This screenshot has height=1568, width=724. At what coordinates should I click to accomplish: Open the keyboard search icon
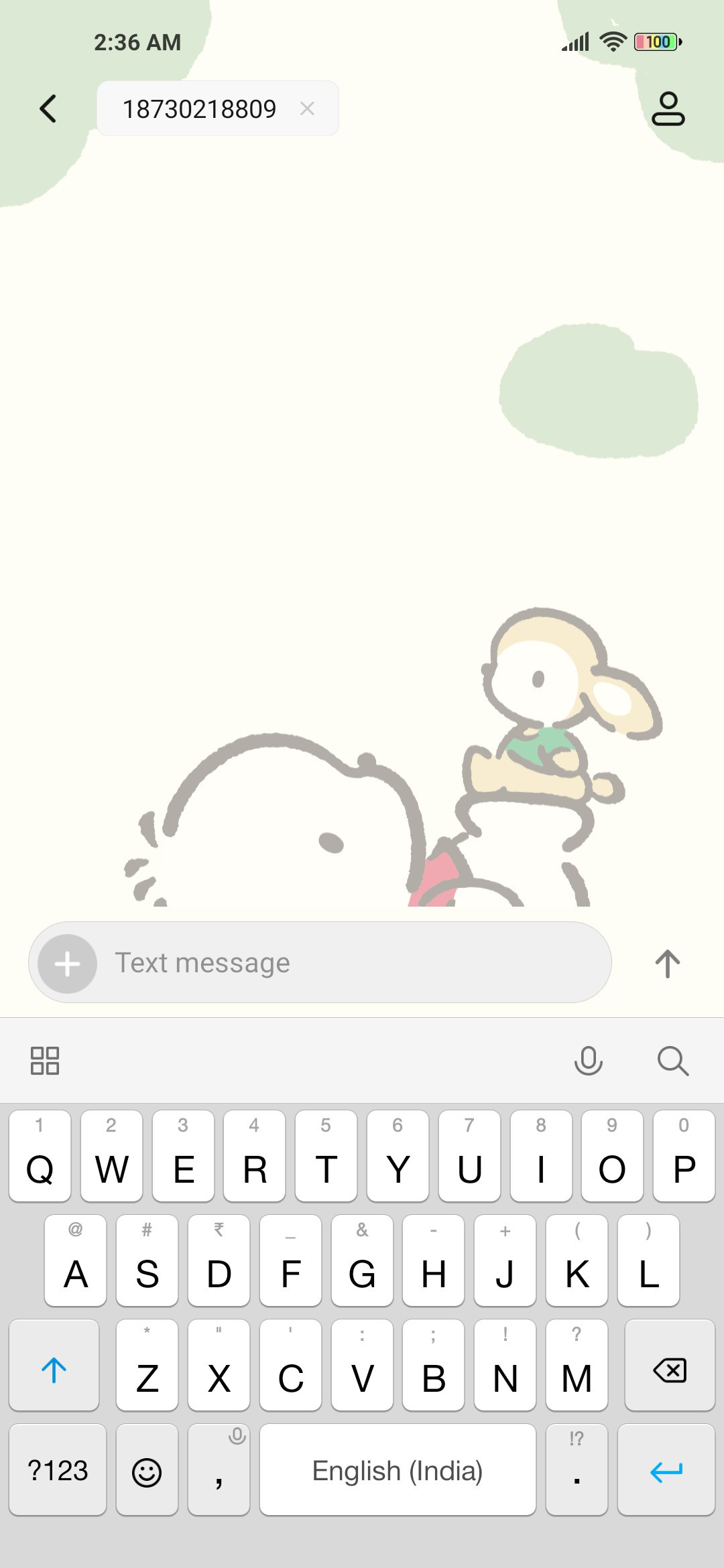[672, 1061]
